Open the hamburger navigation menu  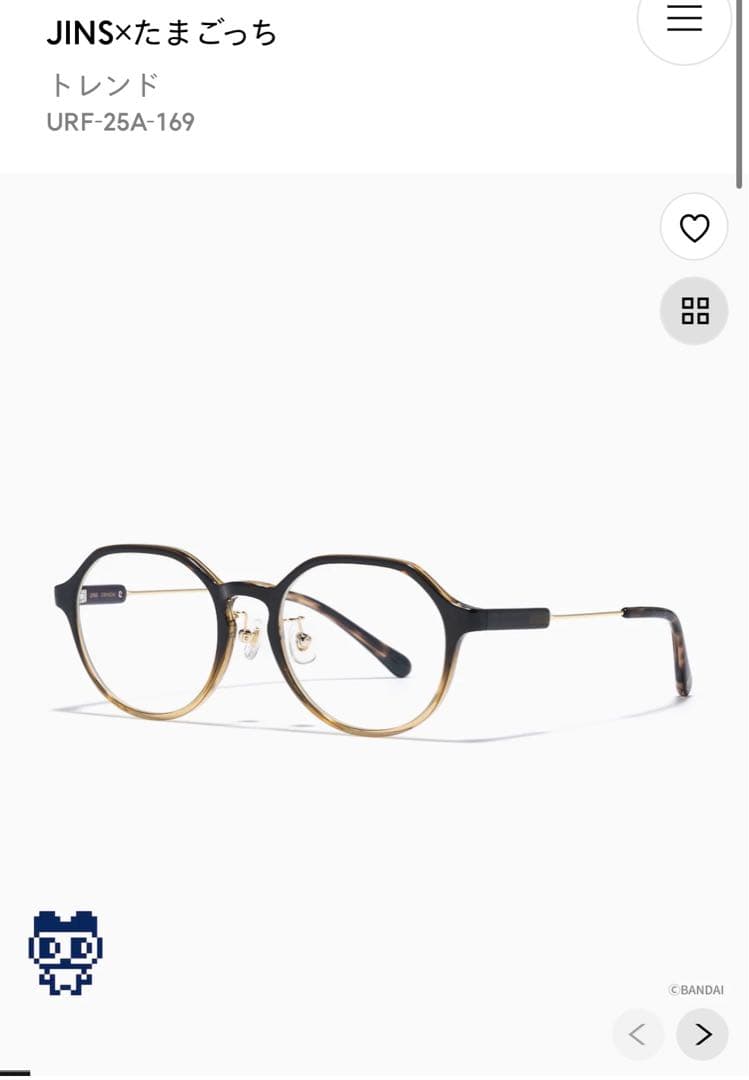point(684,18)
